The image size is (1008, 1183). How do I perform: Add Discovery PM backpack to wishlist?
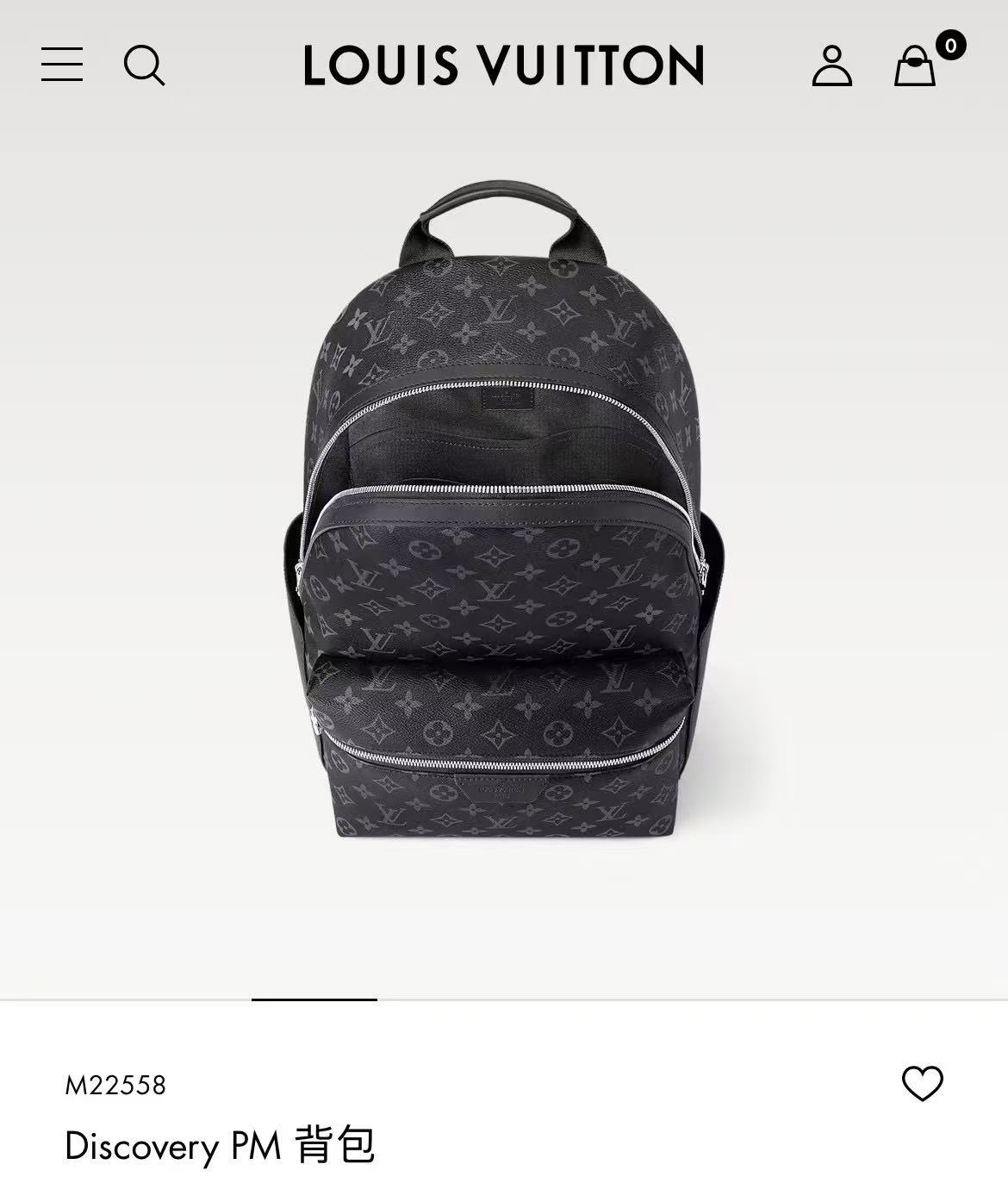tap(922, 1083)
